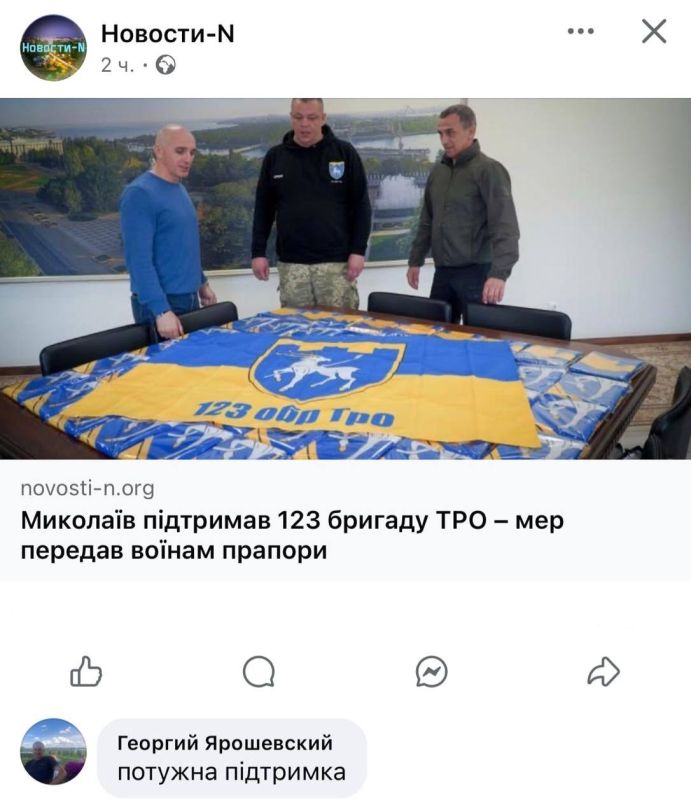Send the post via Messenger
This screenshot has height=800, width=691.
pyautogui.click(x=431, y=672)
